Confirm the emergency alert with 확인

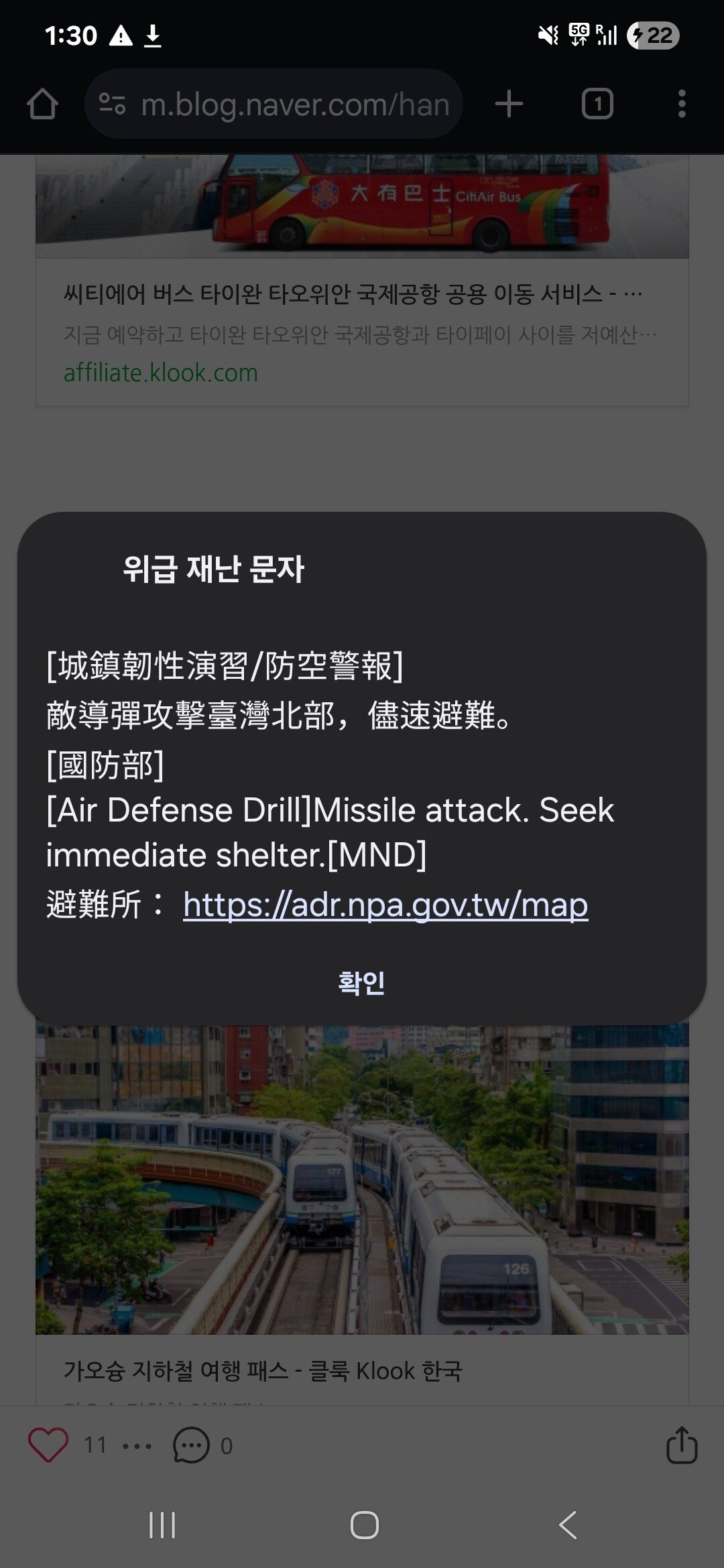pyautogui.click(x=361, y=982)
